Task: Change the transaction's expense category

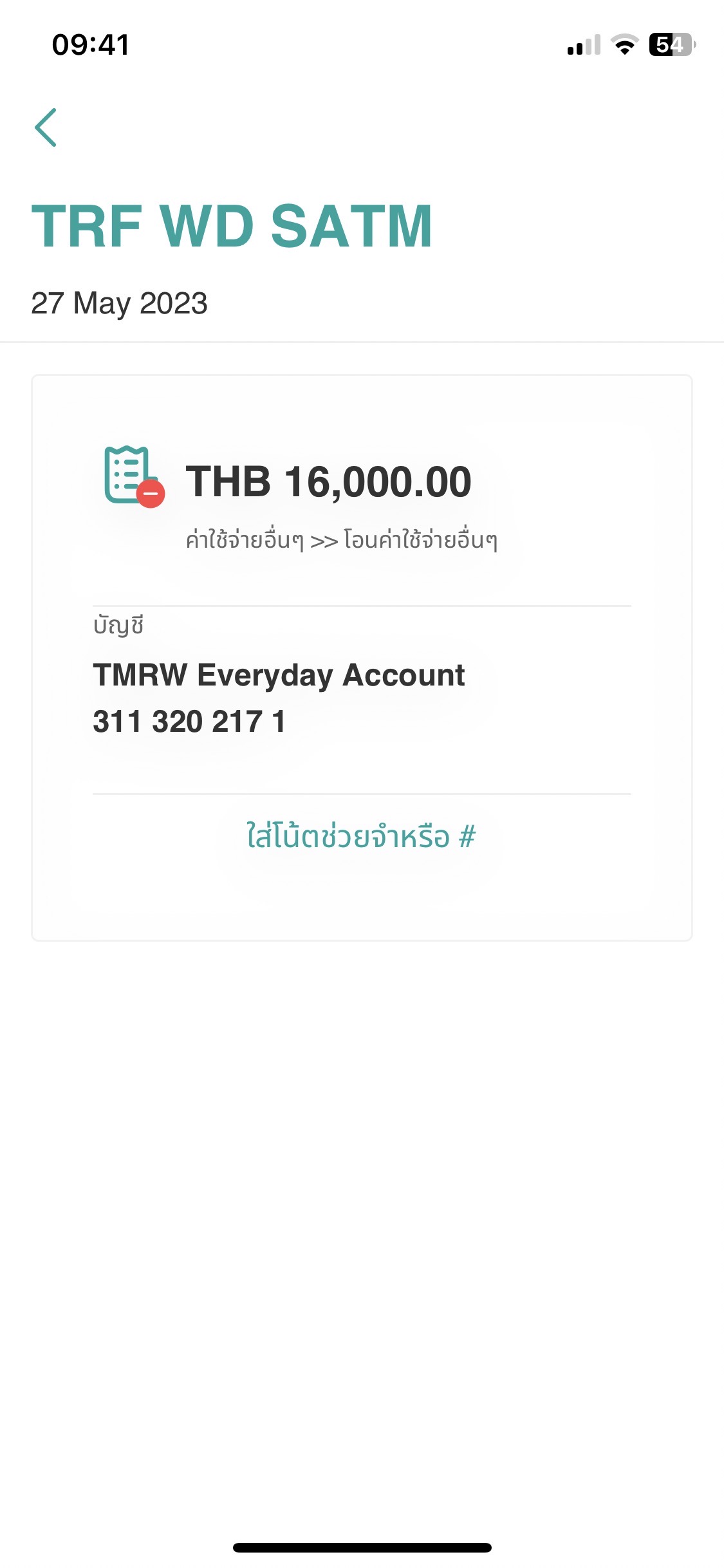Action: coord(342,539)
